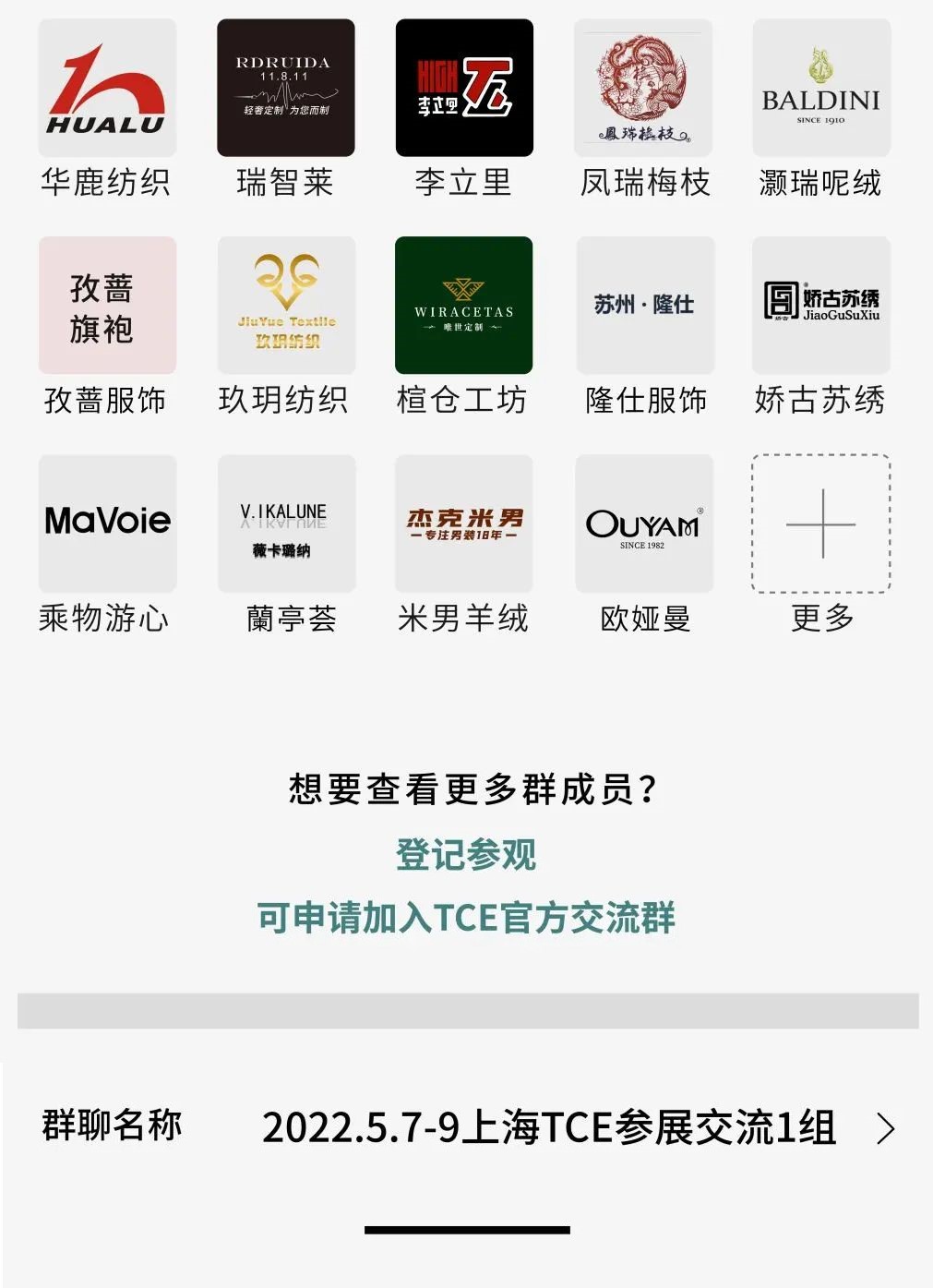Select the 瑞智莱 RDRUIDA logo
933x1288 pixels.
[285, 88]
